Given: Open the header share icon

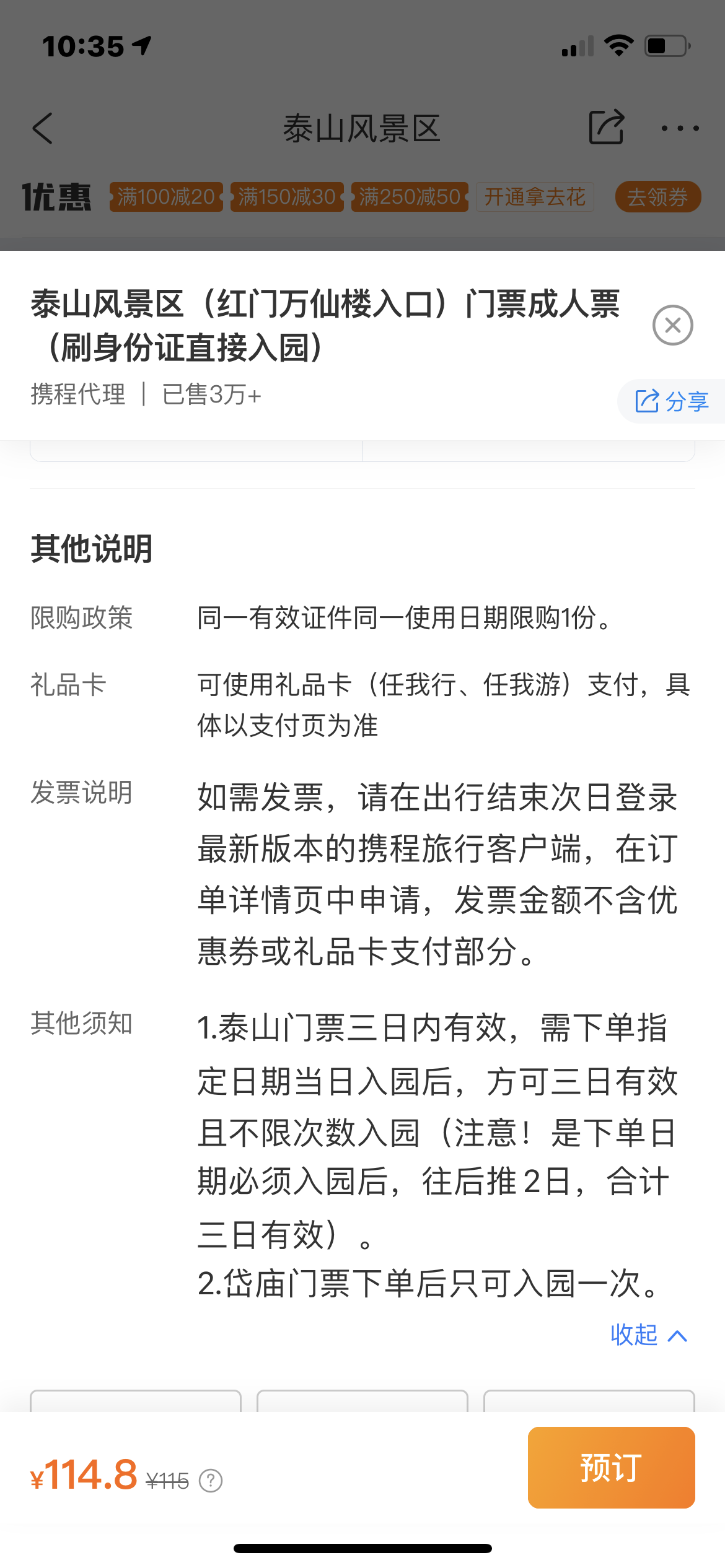Looking at the screenshot, I should click(x=606, y=127).
